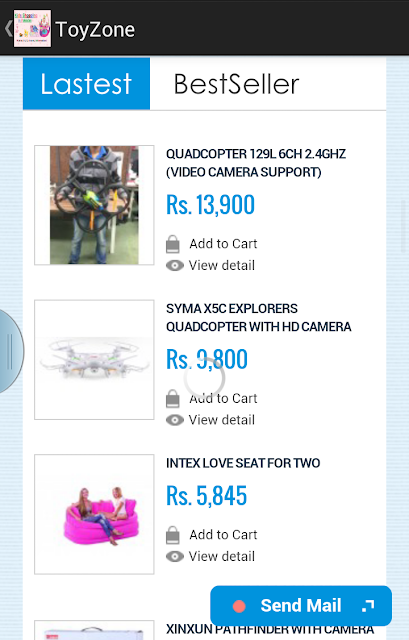View detail of Intex Love Seat
The width and height of the screenshot is (409, 640).
point(210,556)
